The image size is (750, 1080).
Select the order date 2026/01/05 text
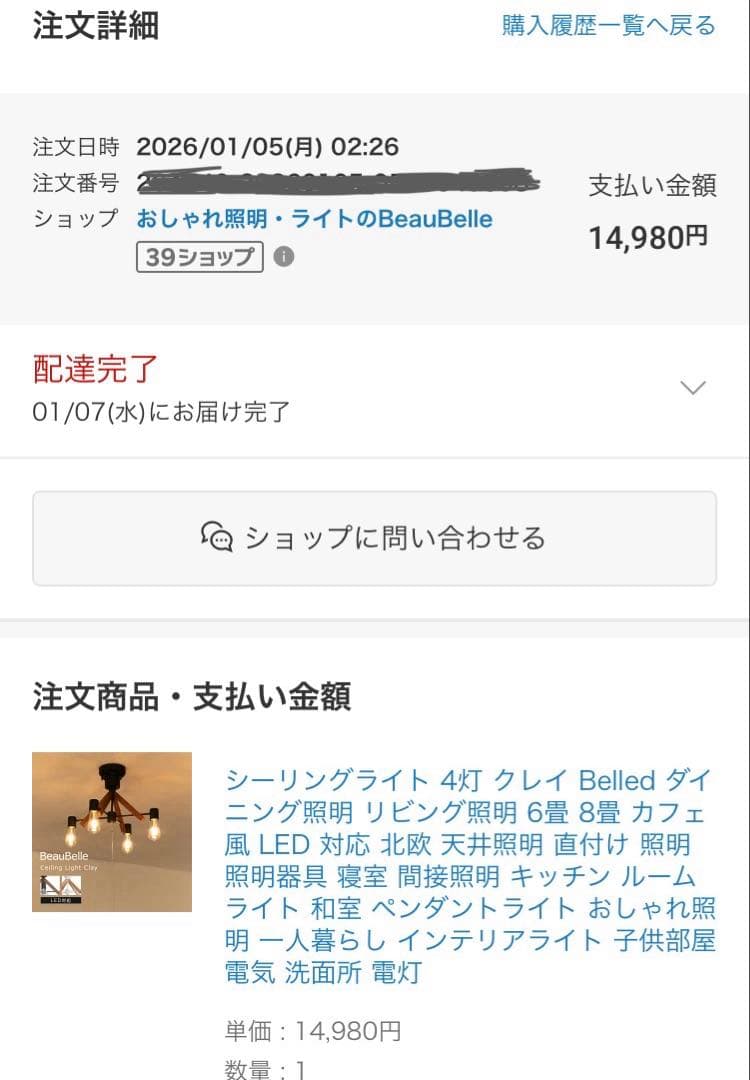click(x=268, y=145)
